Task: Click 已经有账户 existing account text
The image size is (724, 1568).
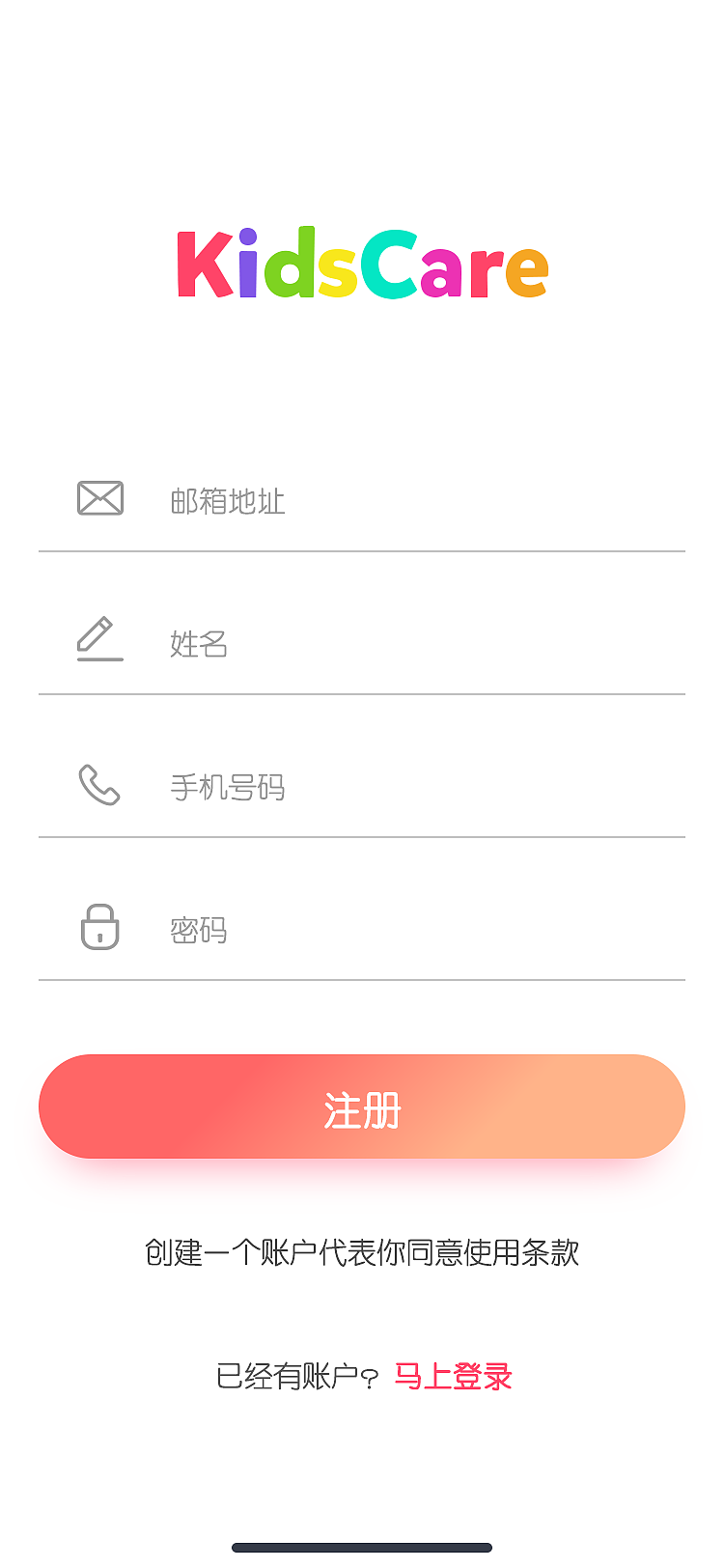Action: (x=290, y=1376)
